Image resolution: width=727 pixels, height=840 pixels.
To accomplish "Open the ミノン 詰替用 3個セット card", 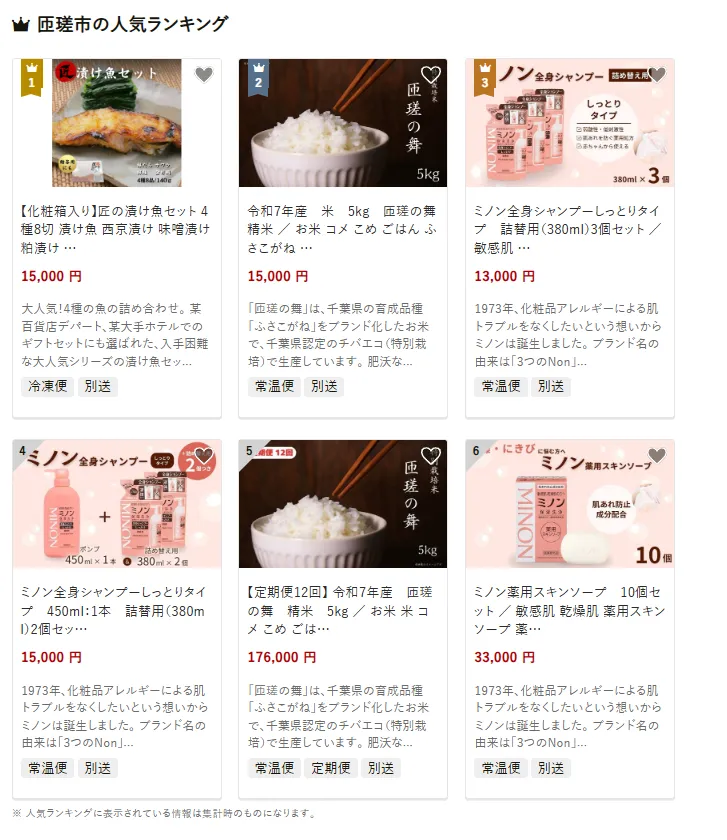I will [x=570, y=235].
